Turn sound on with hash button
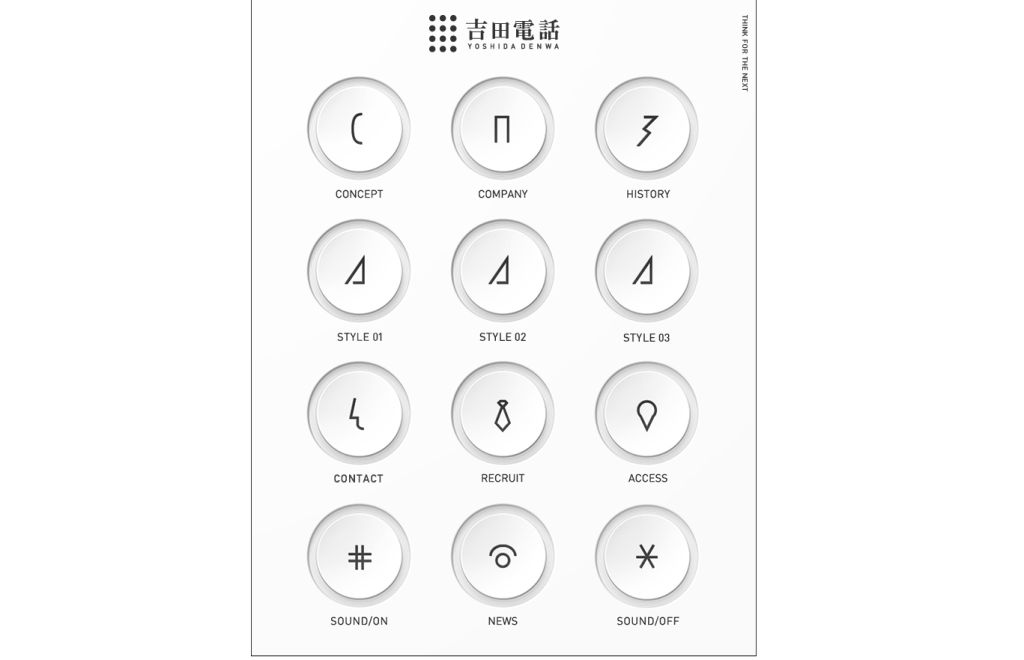This screenshot has width=1024, height=660. [x=358, y=557]
